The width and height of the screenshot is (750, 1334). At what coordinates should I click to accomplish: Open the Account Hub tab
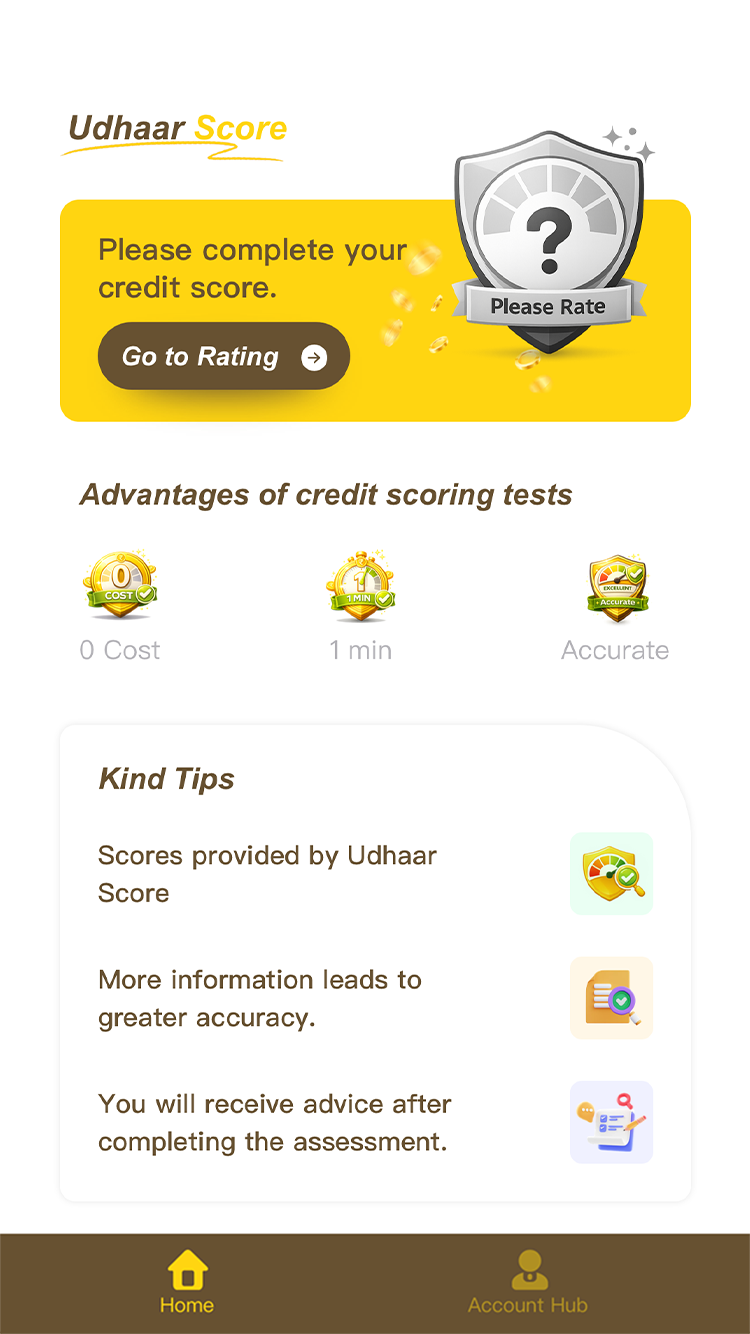527,1283
